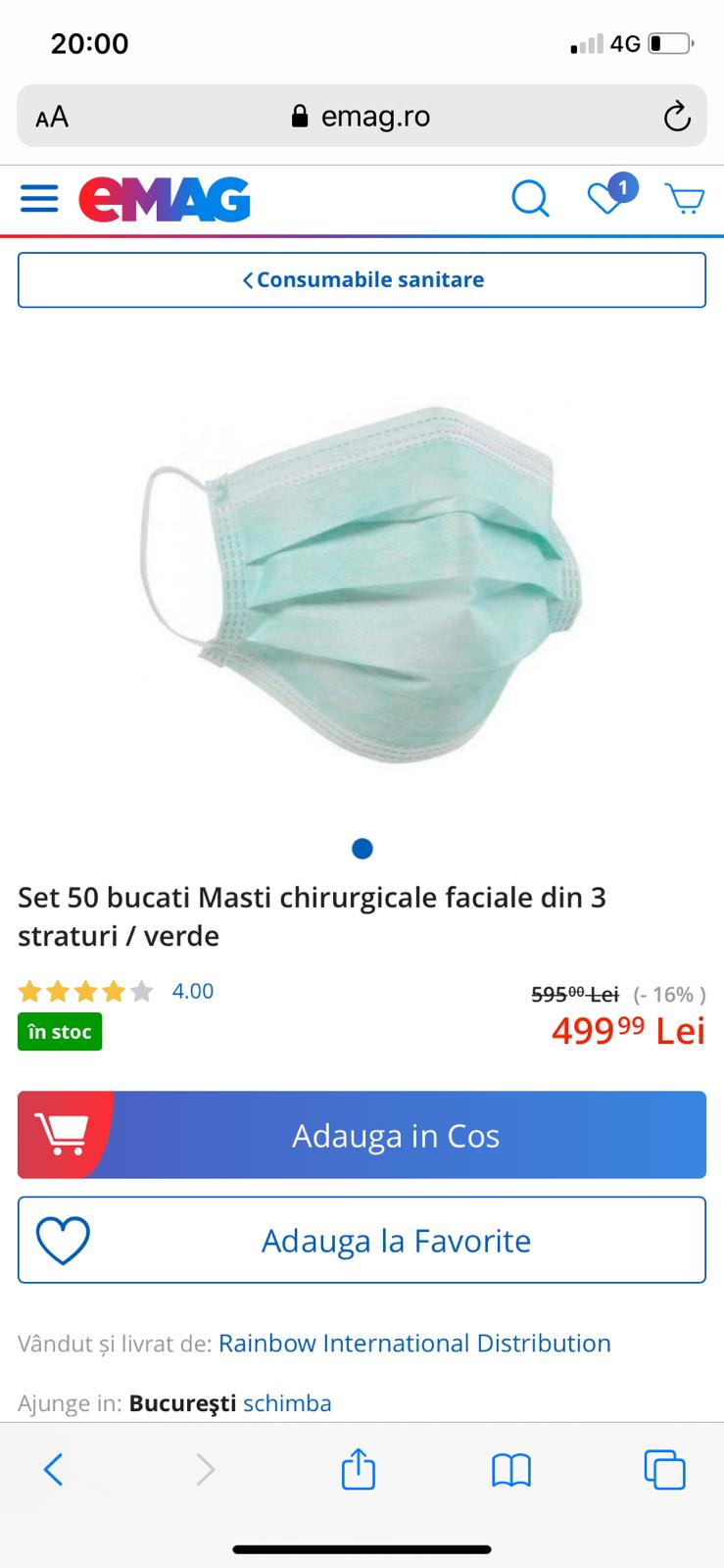Open eMAG search
The width and height of the screenshot is (724, 1568).
coord(530,200)
